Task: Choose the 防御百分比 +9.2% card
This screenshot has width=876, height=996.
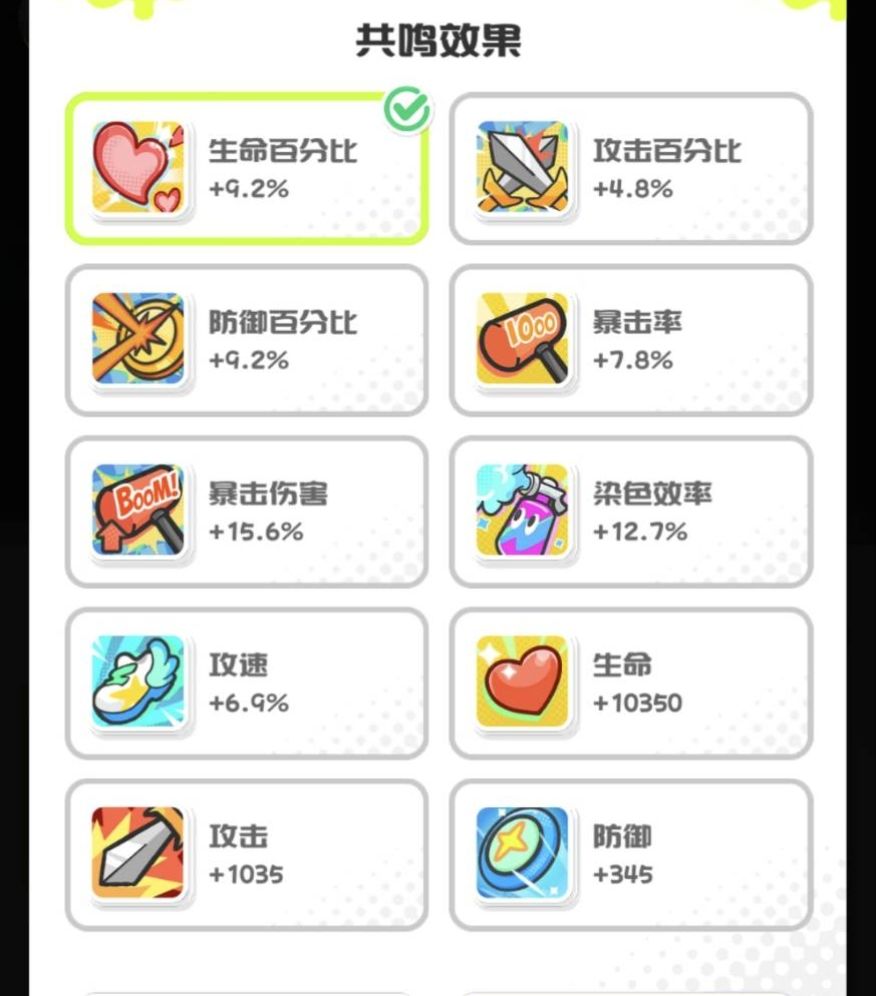Action: (245, 339)
